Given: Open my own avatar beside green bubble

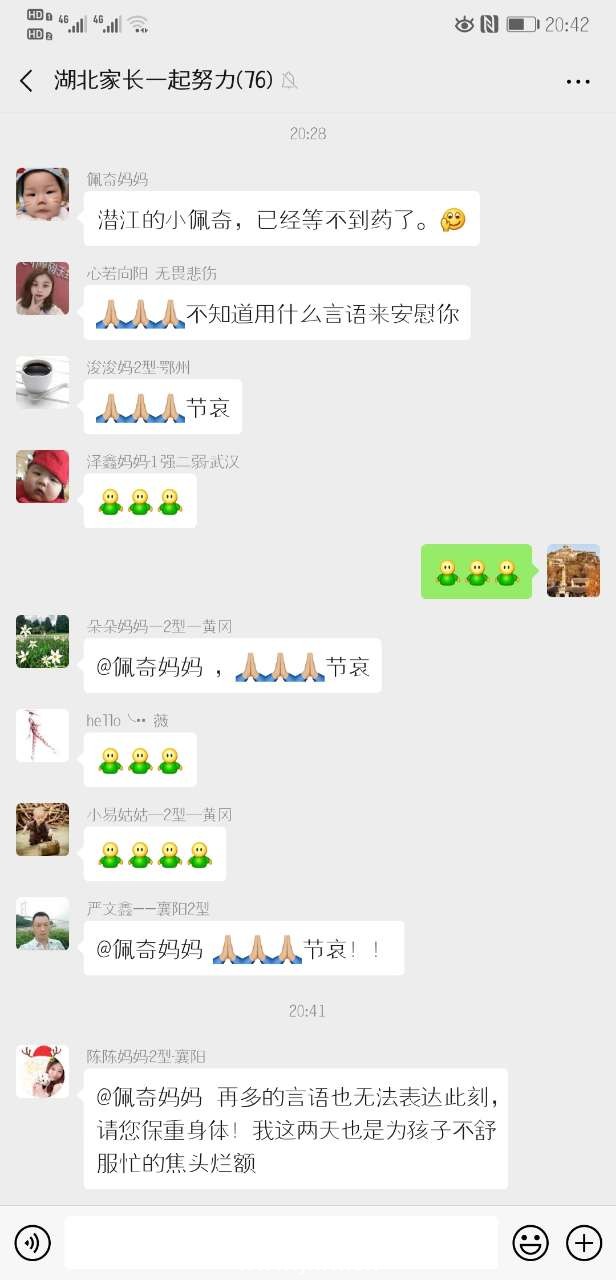Looking at the screenshot, I should point(573,571).
